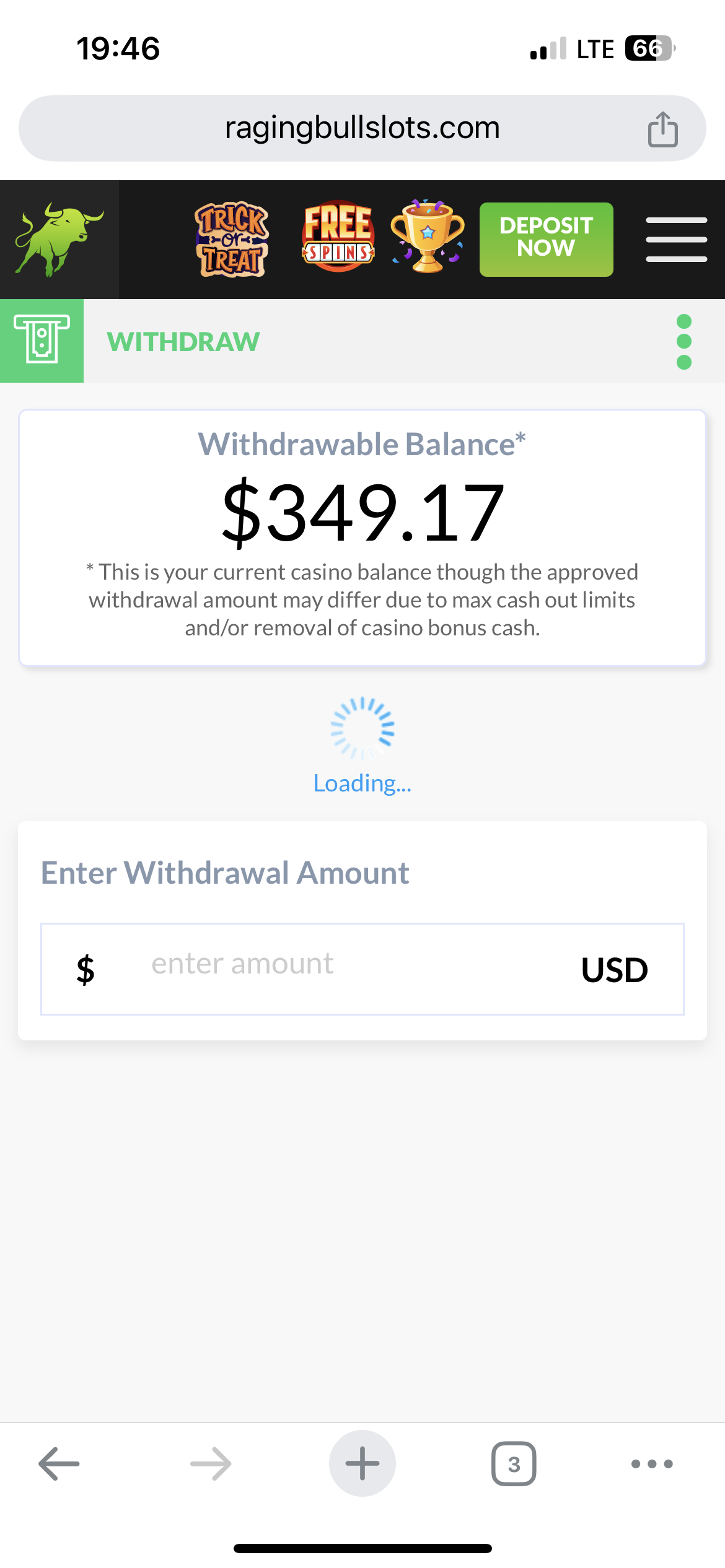Open the trophy rewards icon
Screen dimensions: 725x1568
click(x=428, y=236)
